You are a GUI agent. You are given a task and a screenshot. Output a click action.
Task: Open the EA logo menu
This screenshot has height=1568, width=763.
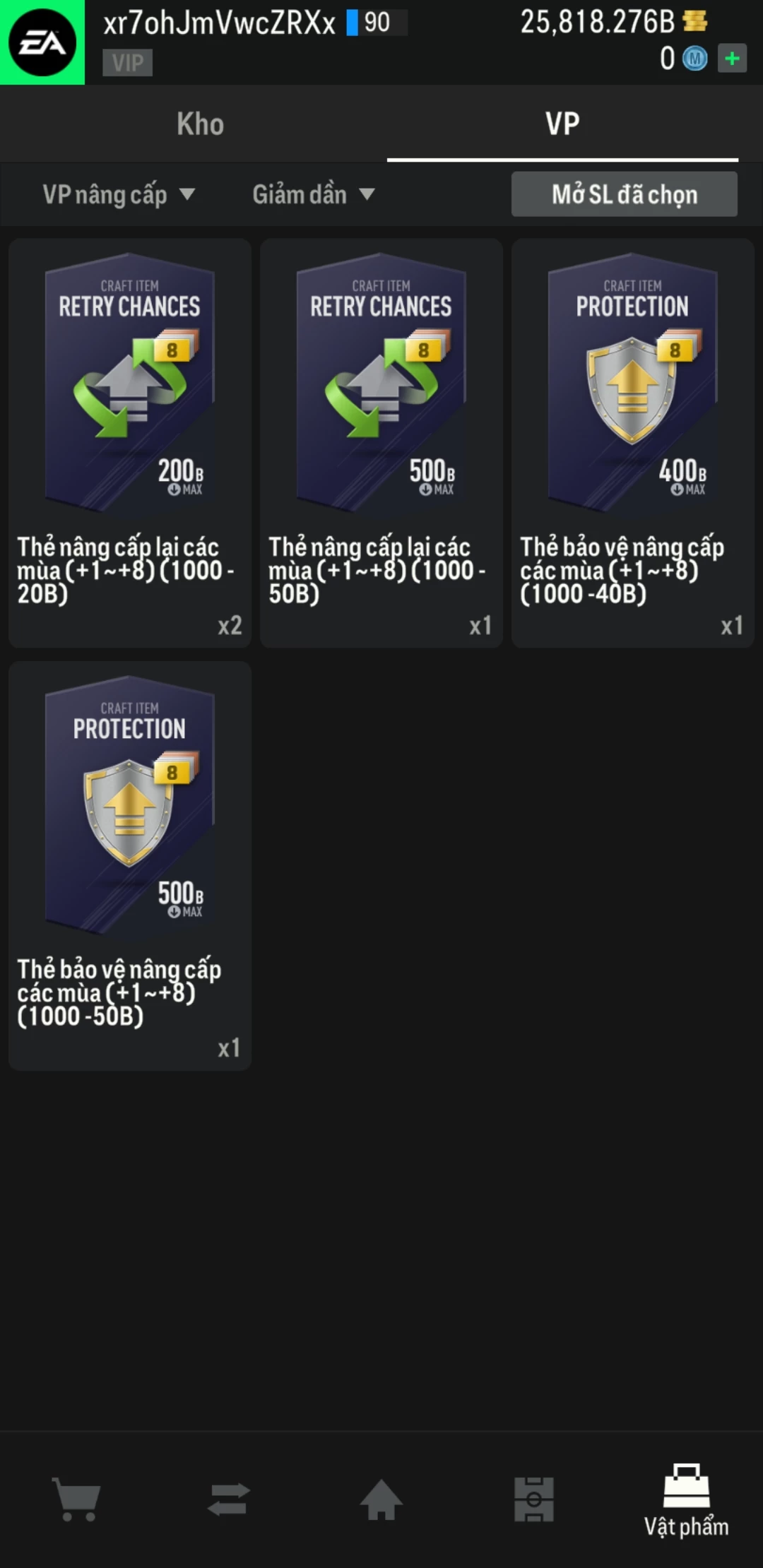point(42,42)
